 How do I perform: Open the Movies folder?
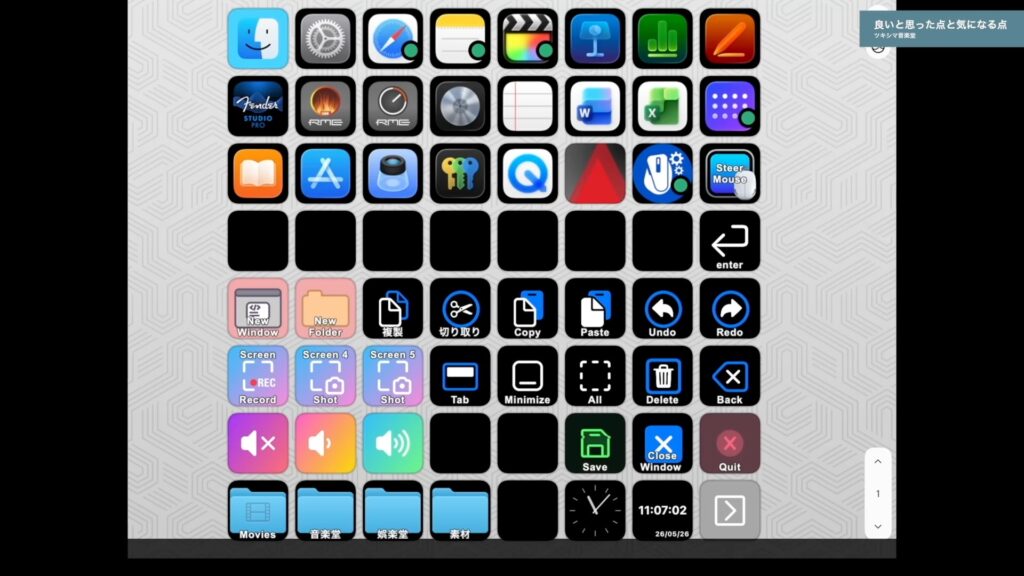click(258, 511)
